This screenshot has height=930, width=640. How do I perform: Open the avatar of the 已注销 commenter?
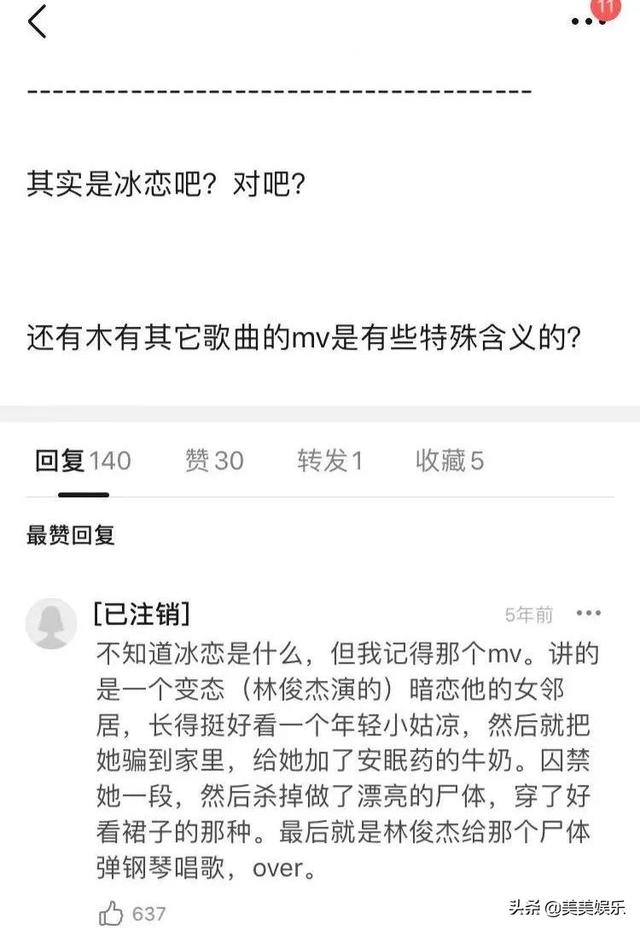pos(51,623)
